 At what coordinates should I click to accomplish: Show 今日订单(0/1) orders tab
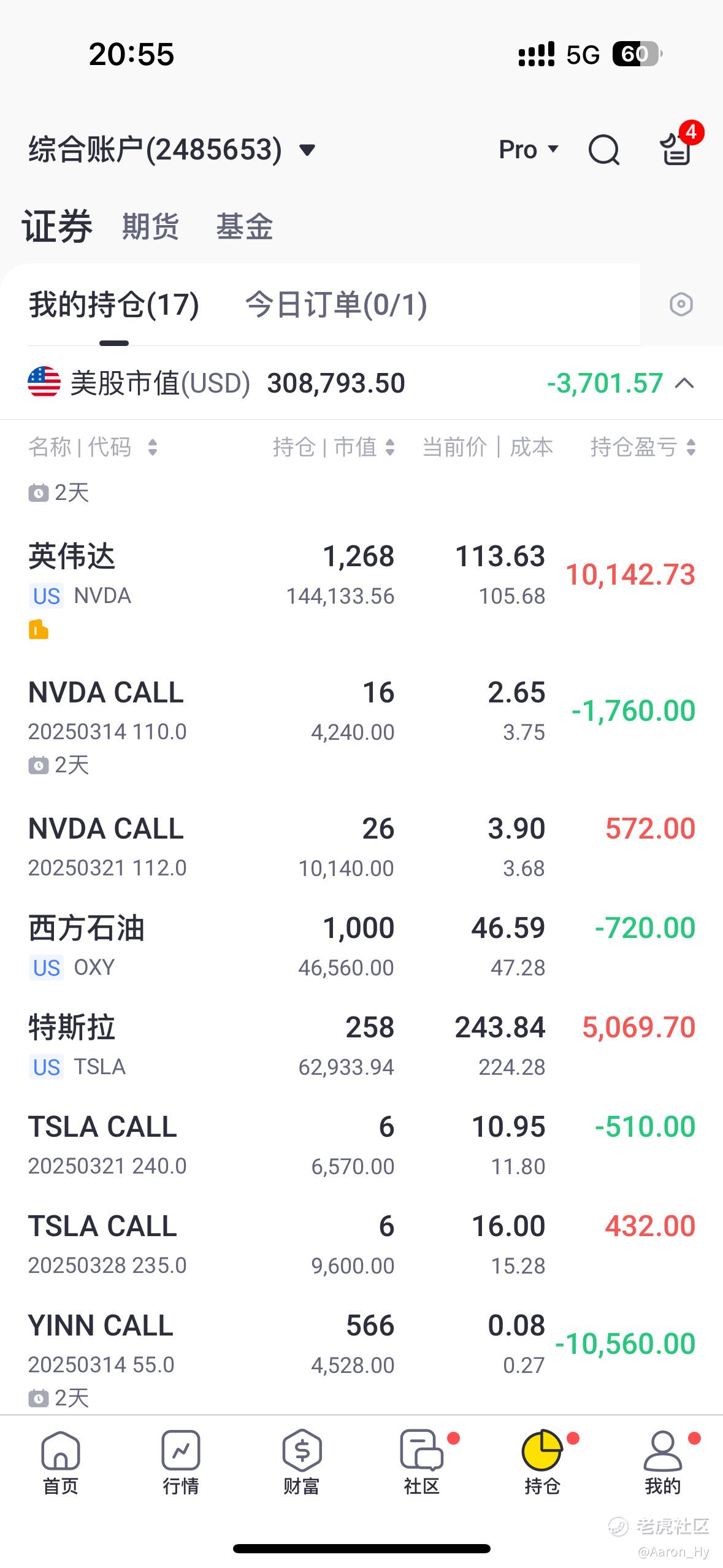[x=336, y=305]
